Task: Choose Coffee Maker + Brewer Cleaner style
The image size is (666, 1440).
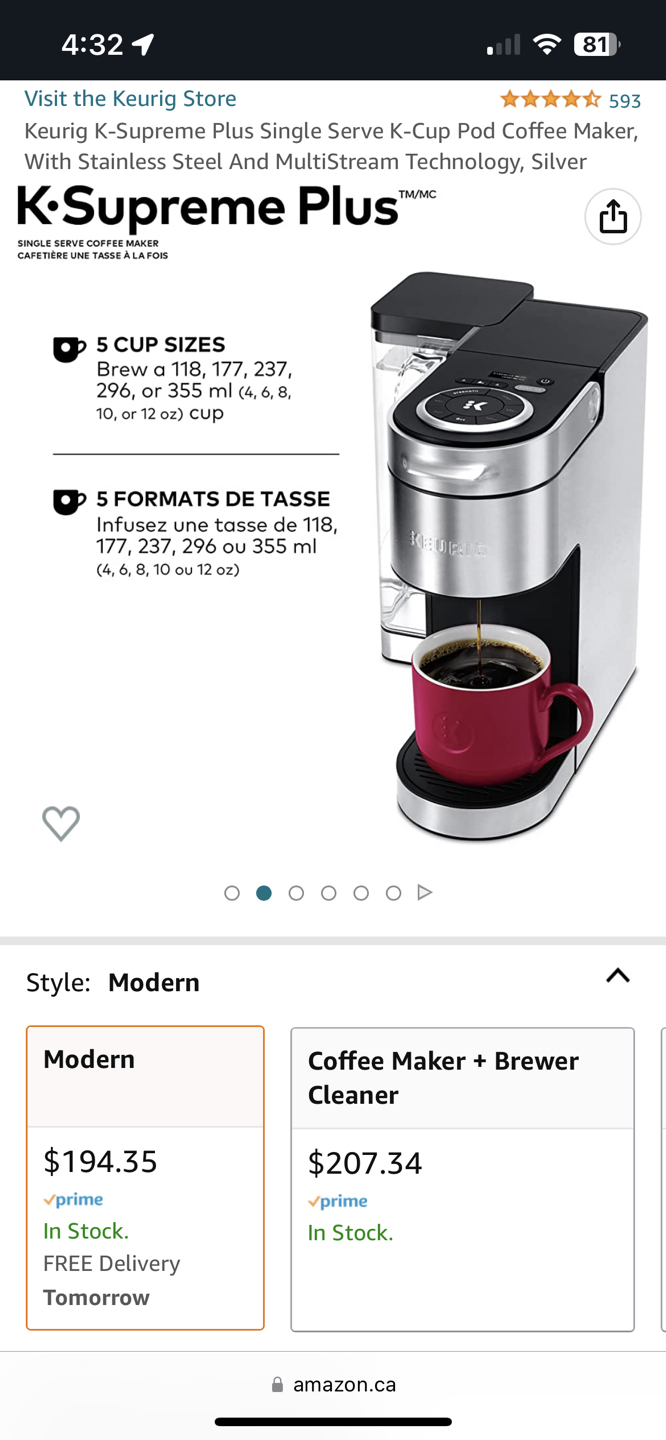Action: [462, 1179]
